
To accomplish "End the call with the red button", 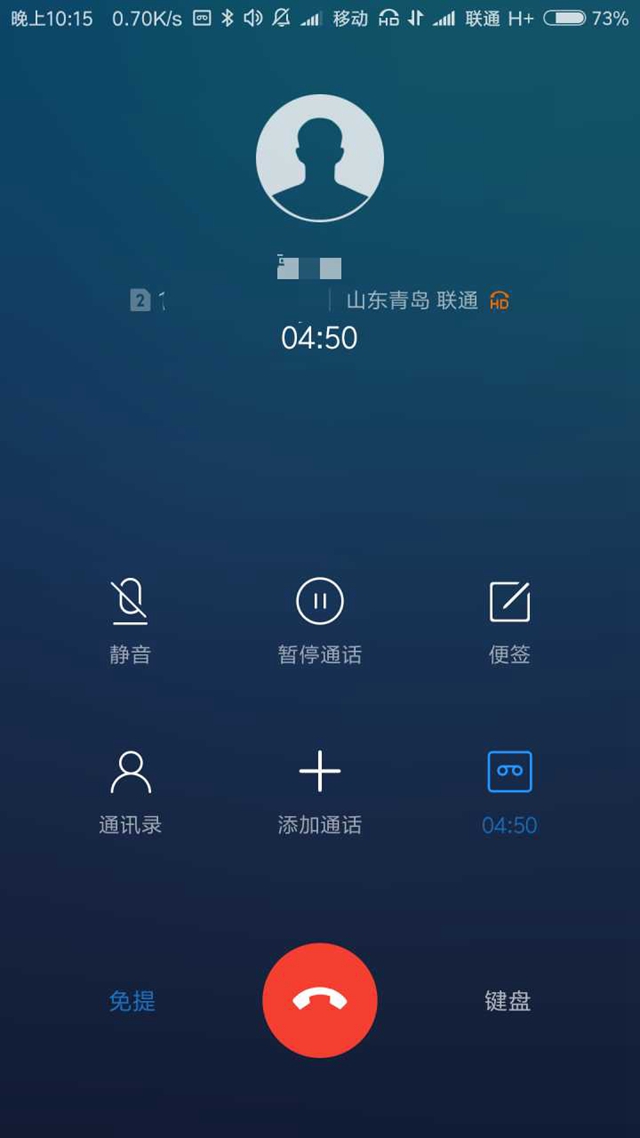I will [x=320, y=1000].
